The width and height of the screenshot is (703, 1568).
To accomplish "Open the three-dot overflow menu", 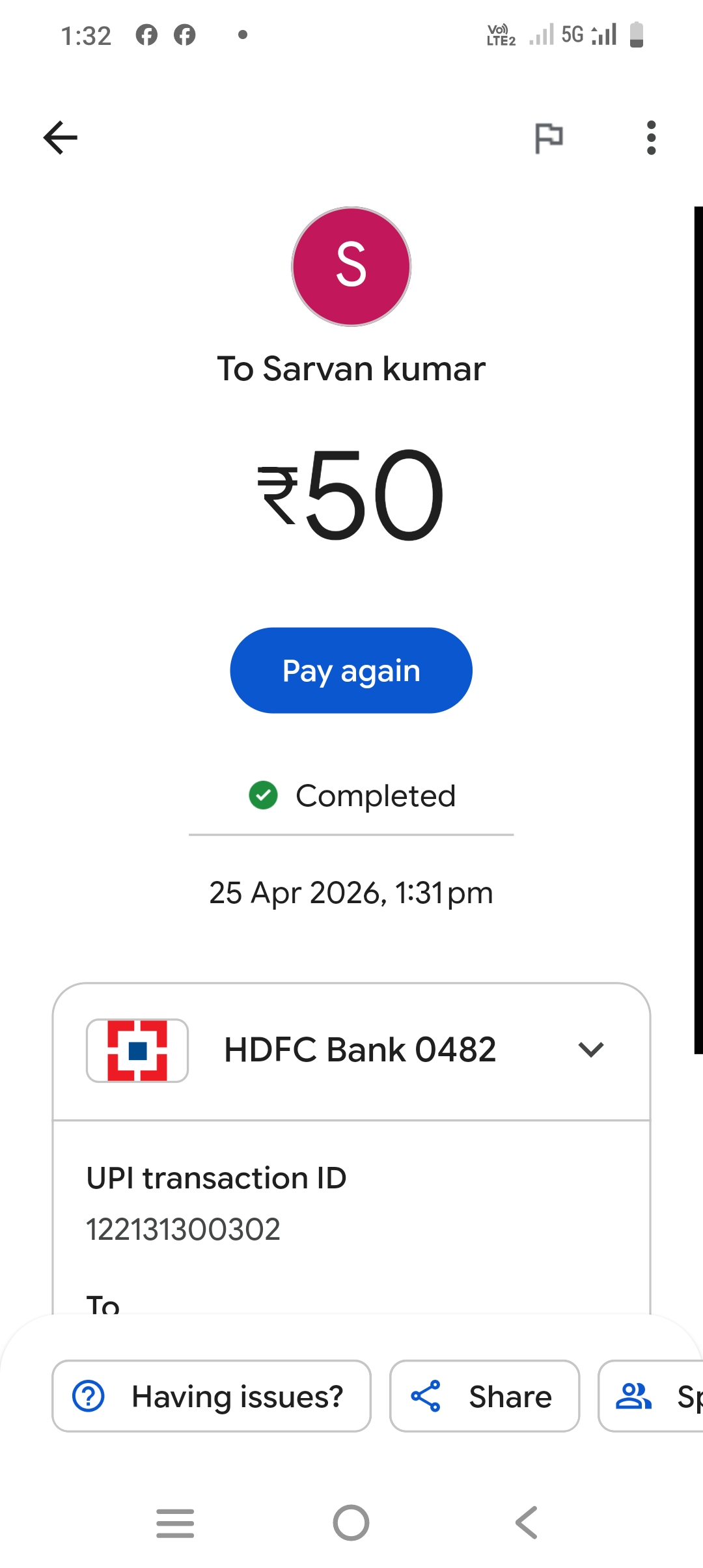I will (651, 137).
